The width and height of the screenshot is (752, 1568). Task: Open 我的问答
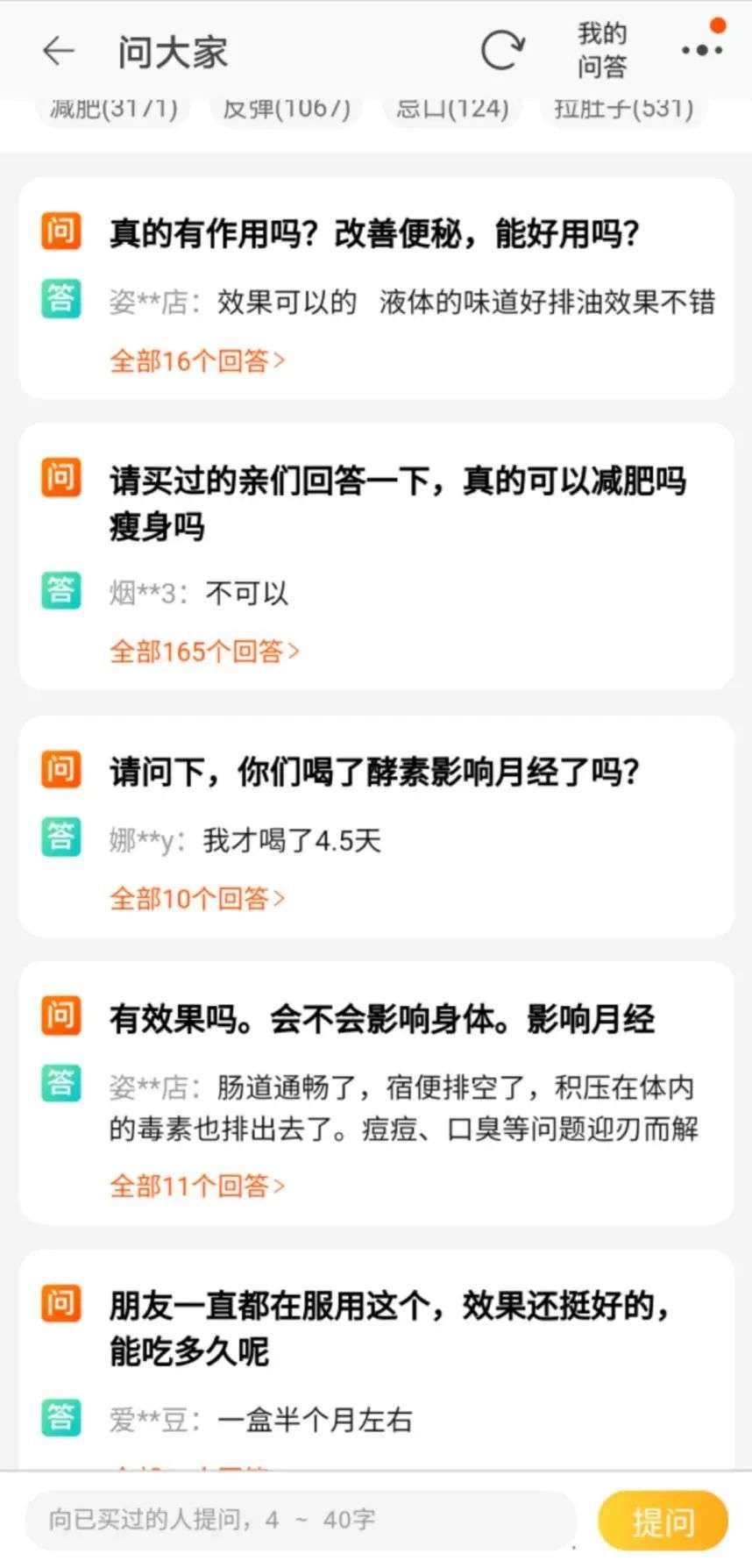602,50
